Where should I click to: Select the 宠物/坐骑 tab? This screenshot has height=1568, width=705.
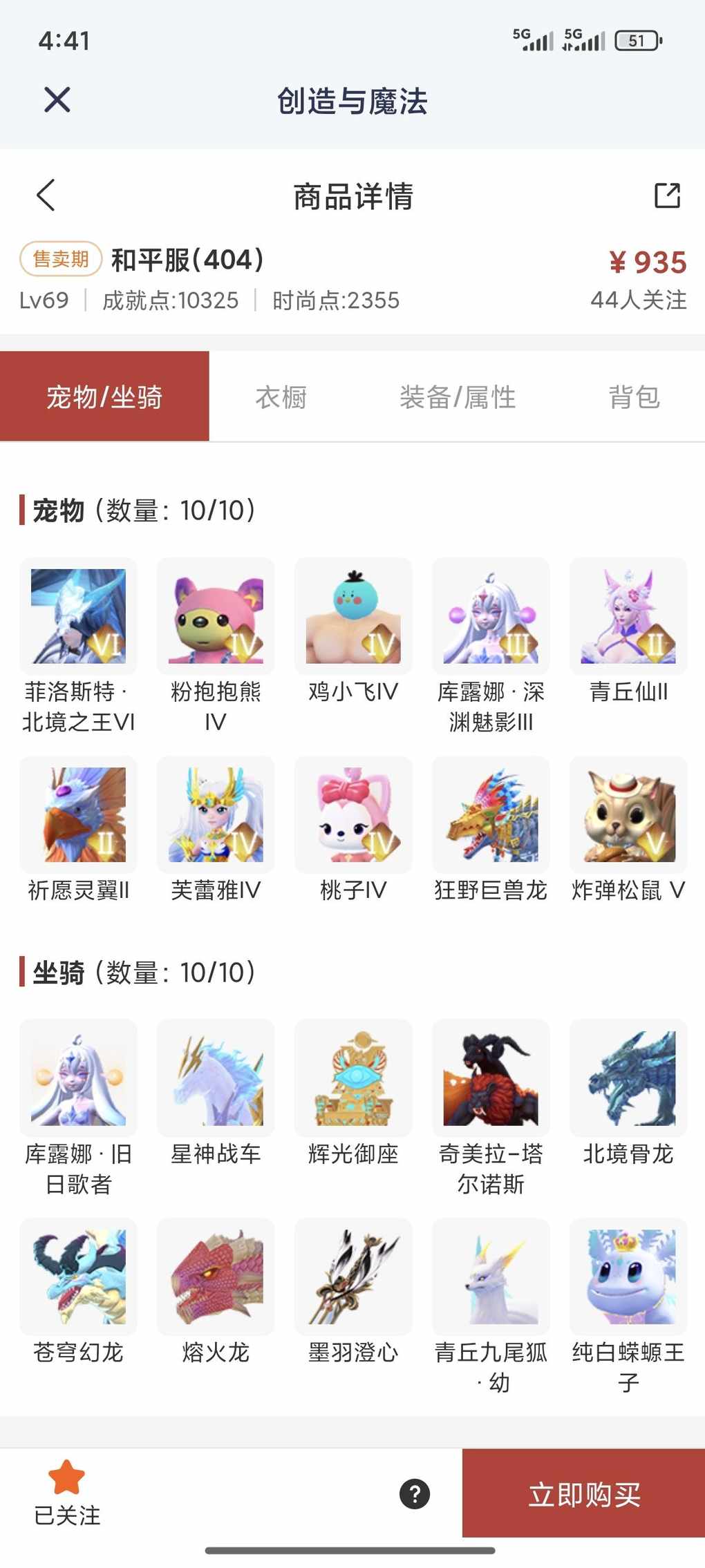point(104,397)
